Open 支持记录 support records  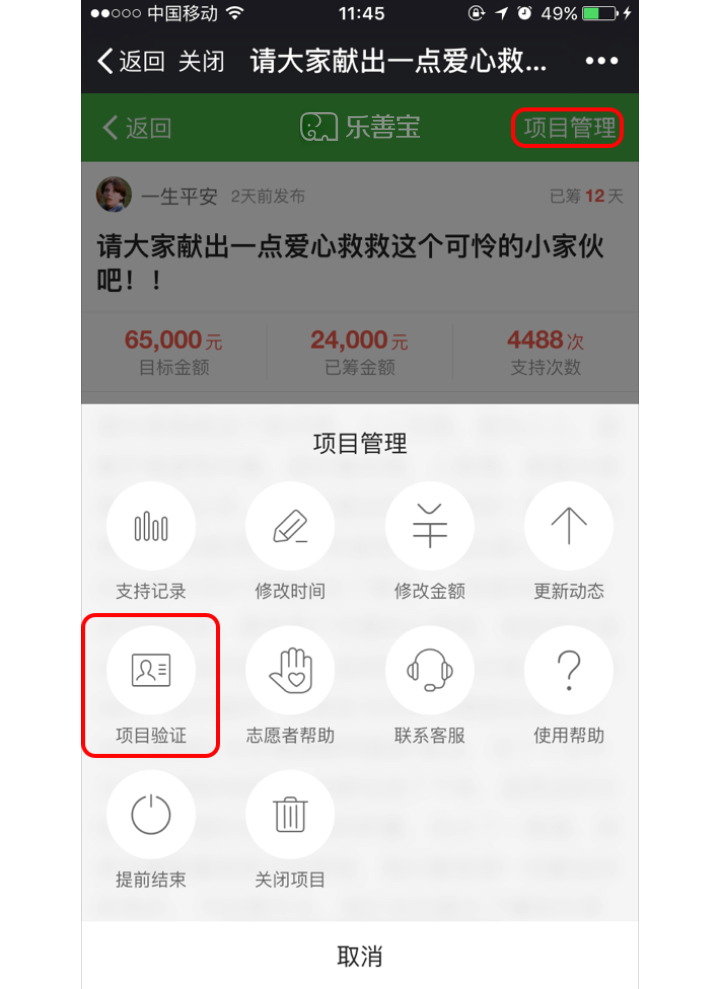pyautogui.click(x=151, y=526)
